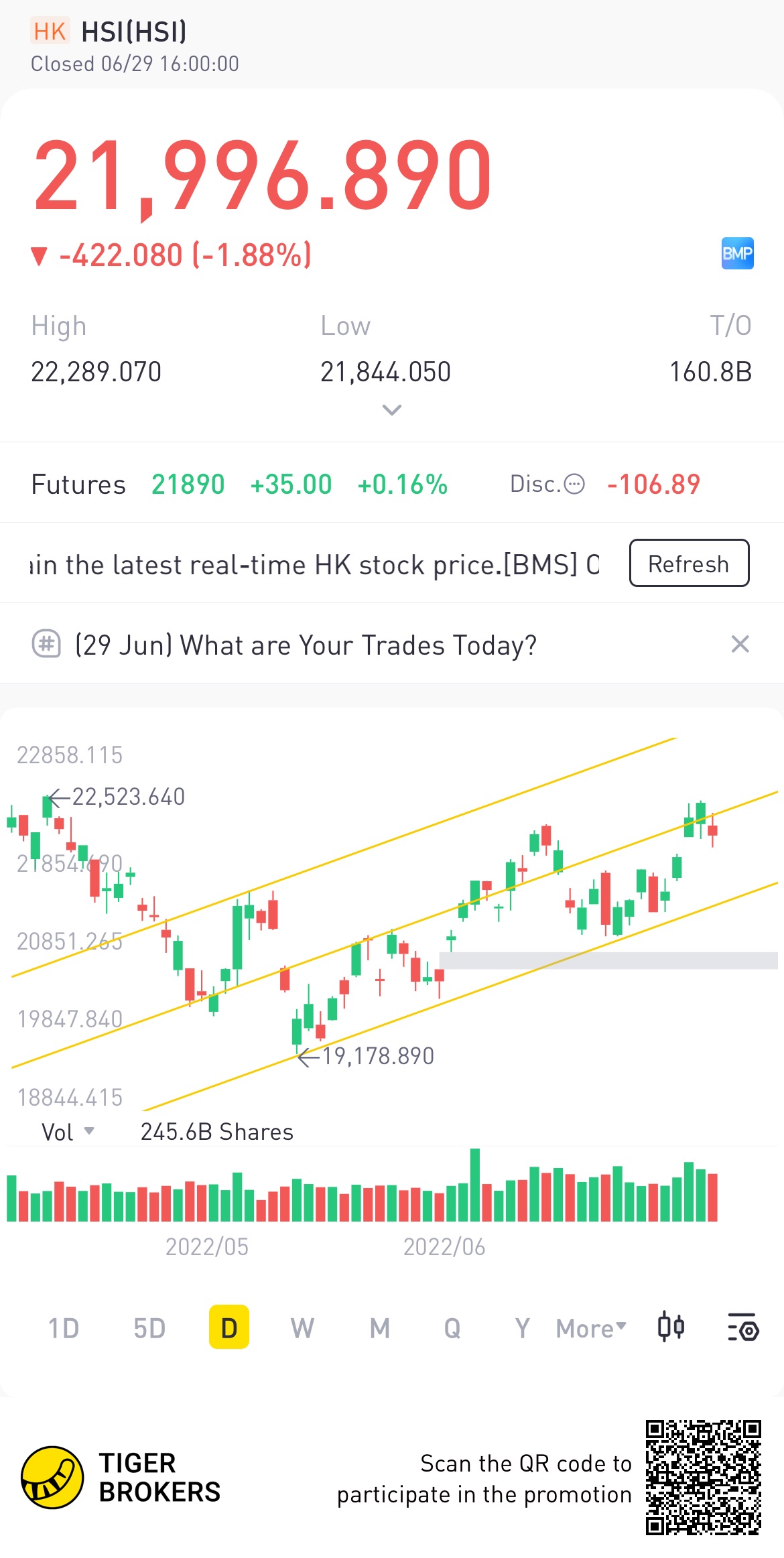The width and height of the screenshot is (784, 1558).
Task: Change chart type via candlestick icon
Action: coord(671,1327)
